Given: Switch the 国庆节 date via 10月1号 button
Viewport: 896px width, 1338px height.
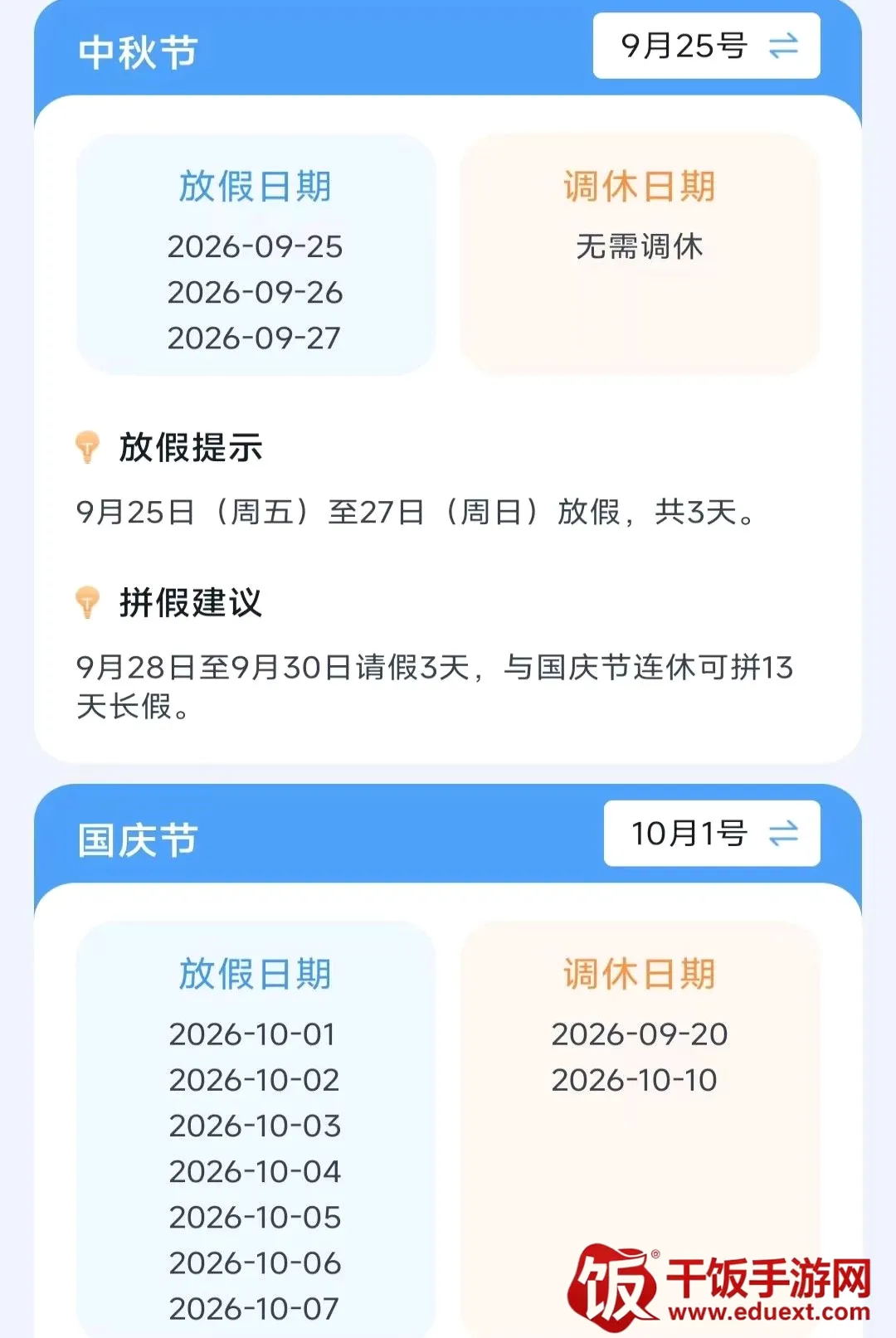Looking at the screenshot, I should (712, 833).
